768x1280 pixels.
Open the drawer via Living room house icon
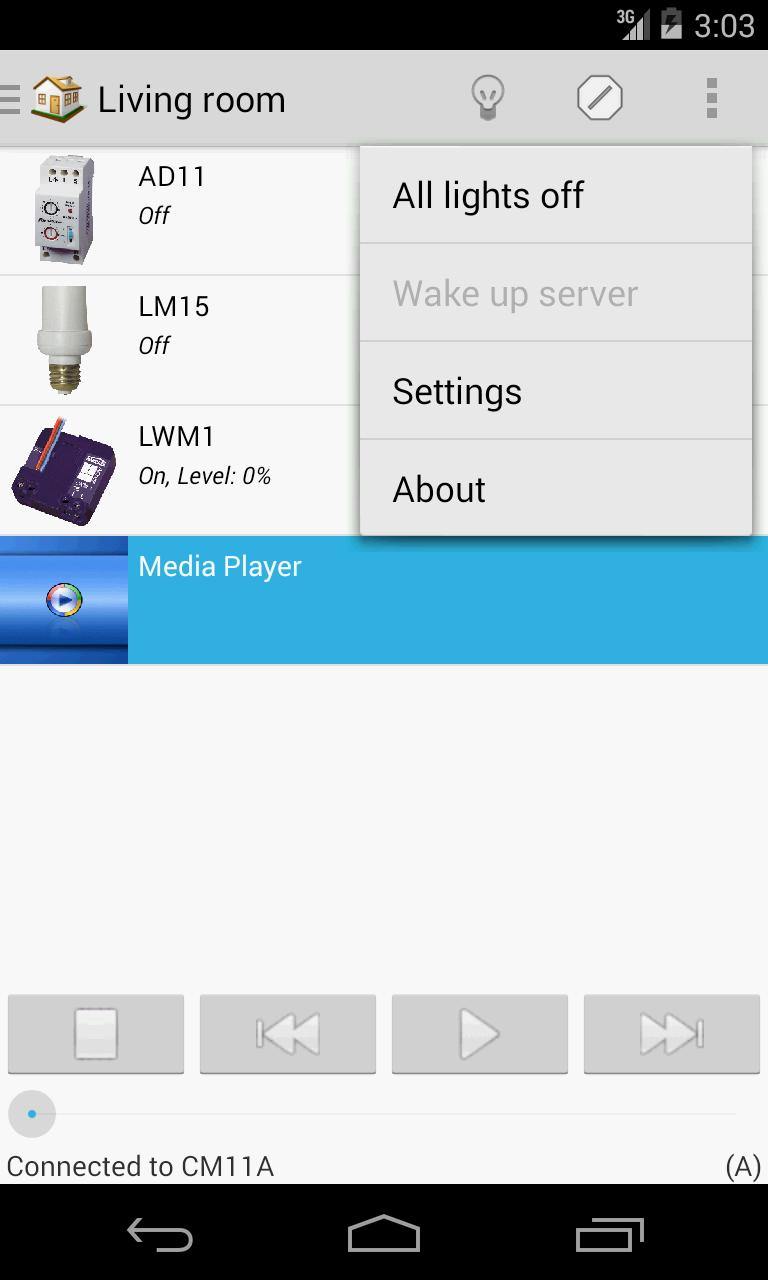(x=57, y=99)
